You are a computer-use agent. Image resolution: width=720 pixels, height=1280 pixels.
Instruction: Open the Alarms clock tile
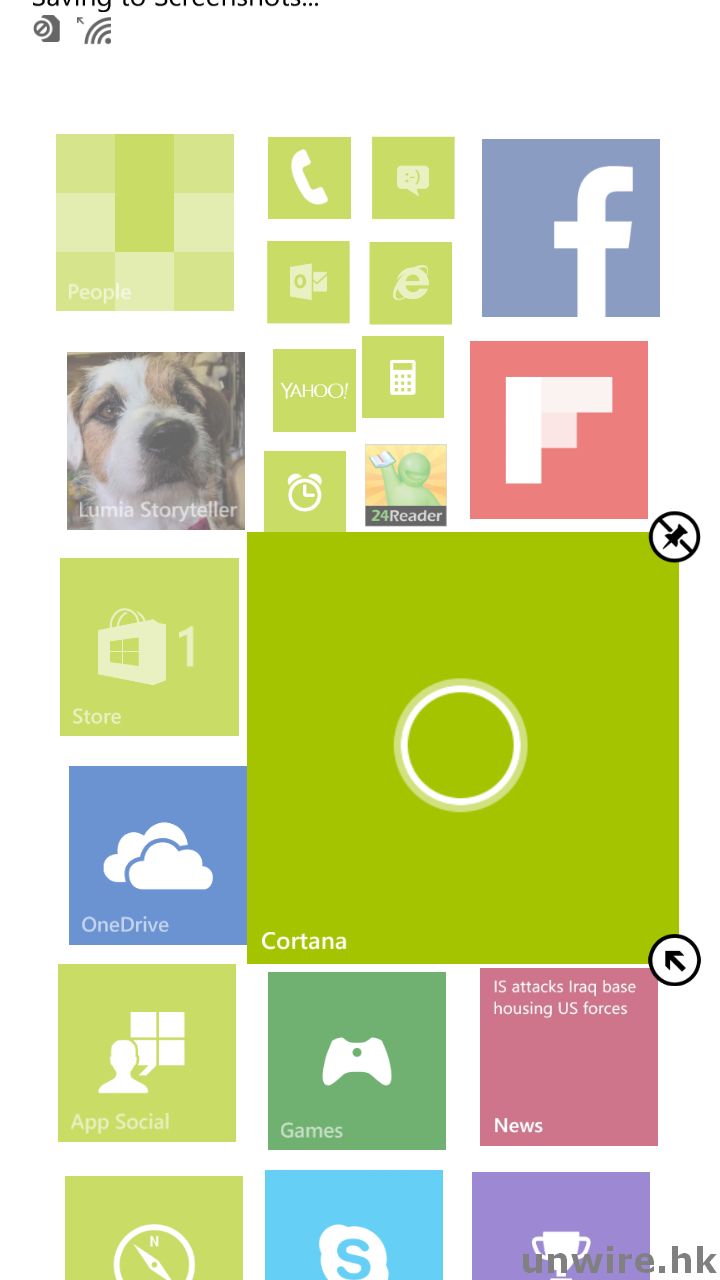[x=305, y=491]
